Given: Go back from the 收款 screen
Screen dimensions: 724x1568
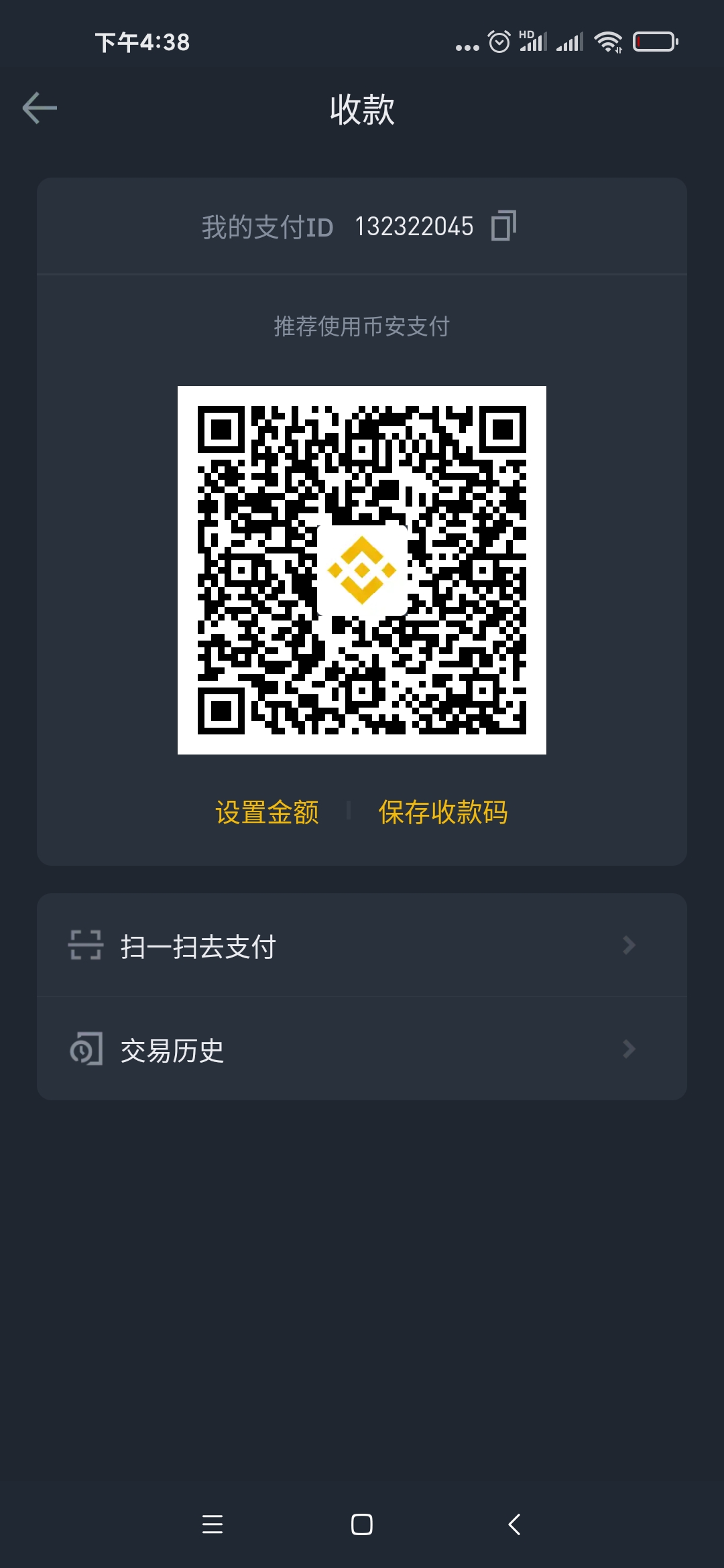Looking at the screenshot, I should coord(40,108).
